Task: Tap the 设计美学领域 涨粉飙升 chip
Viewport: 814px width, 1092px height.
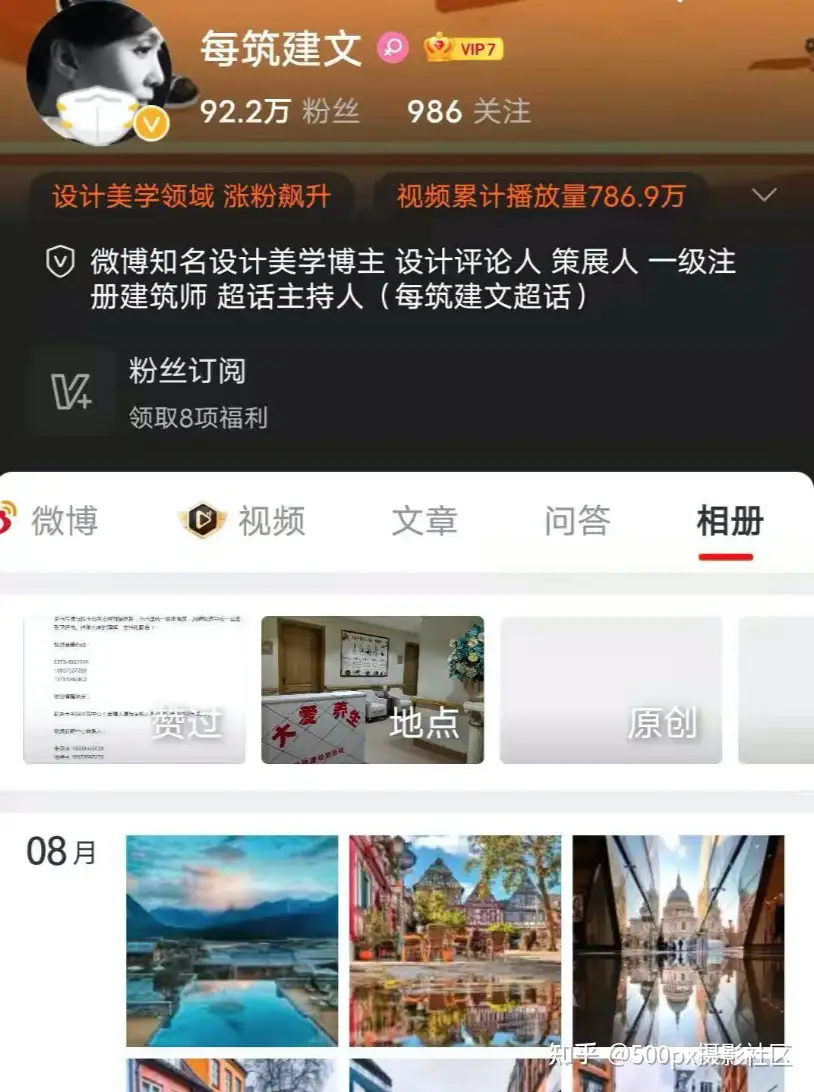Action: [x=191, y=196]
